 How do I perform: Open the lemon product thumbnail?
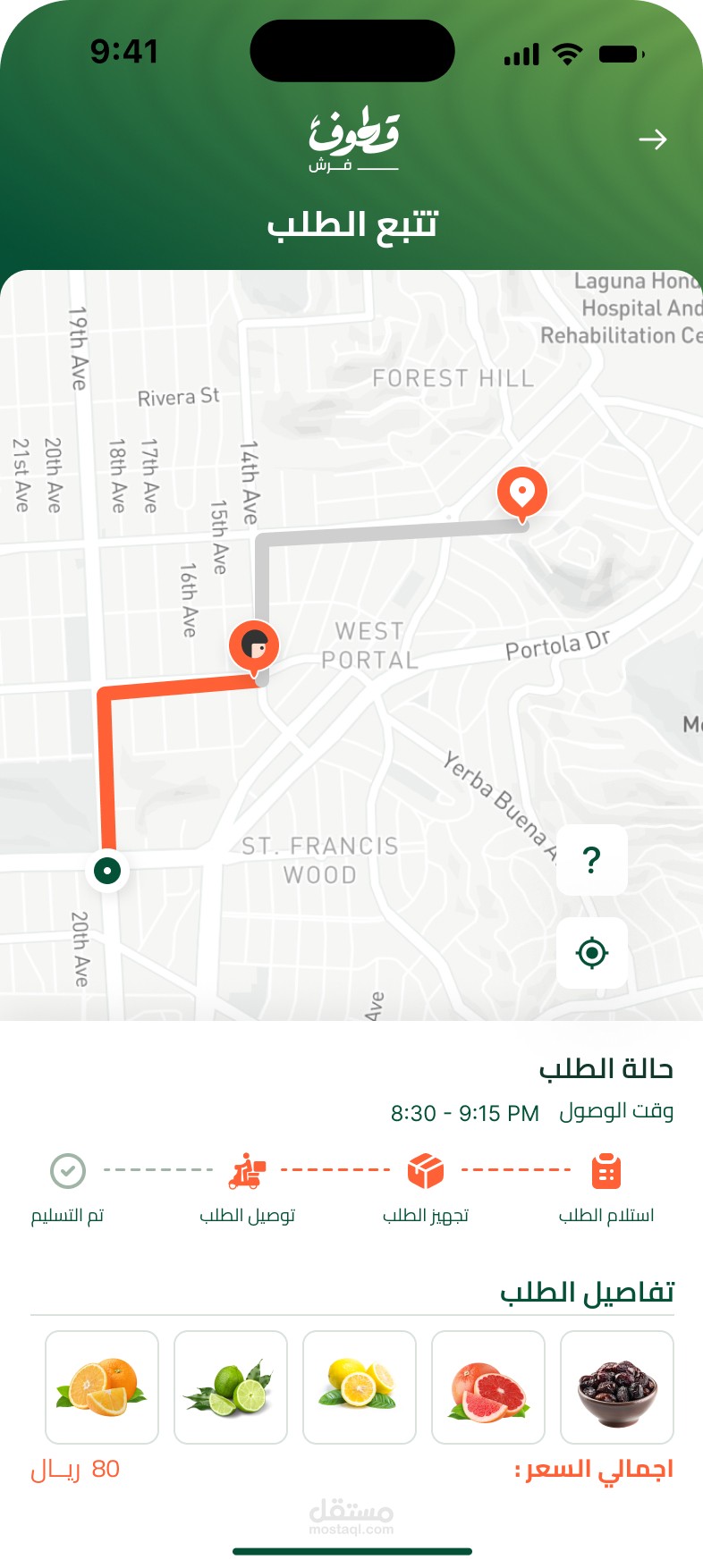point(360,1387)
